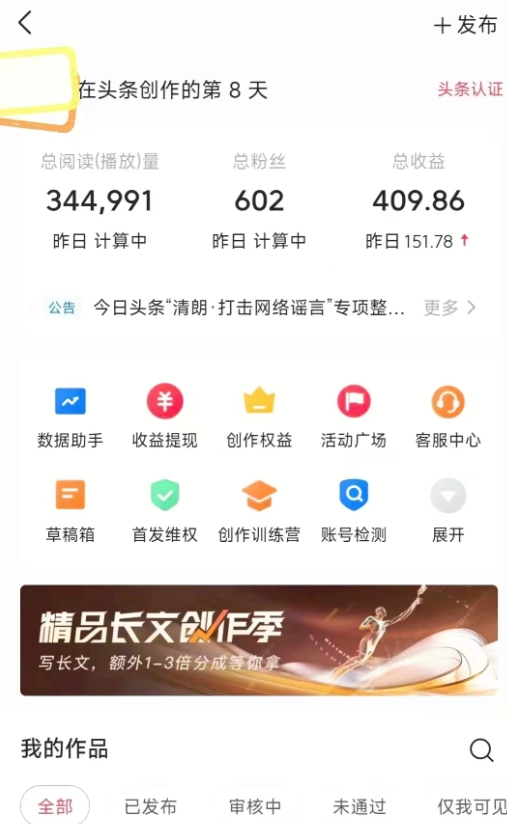The height and width of the screenshot is (824, 507).
Task: Open 创作权益 creator benefits
Action: [259, 417]
